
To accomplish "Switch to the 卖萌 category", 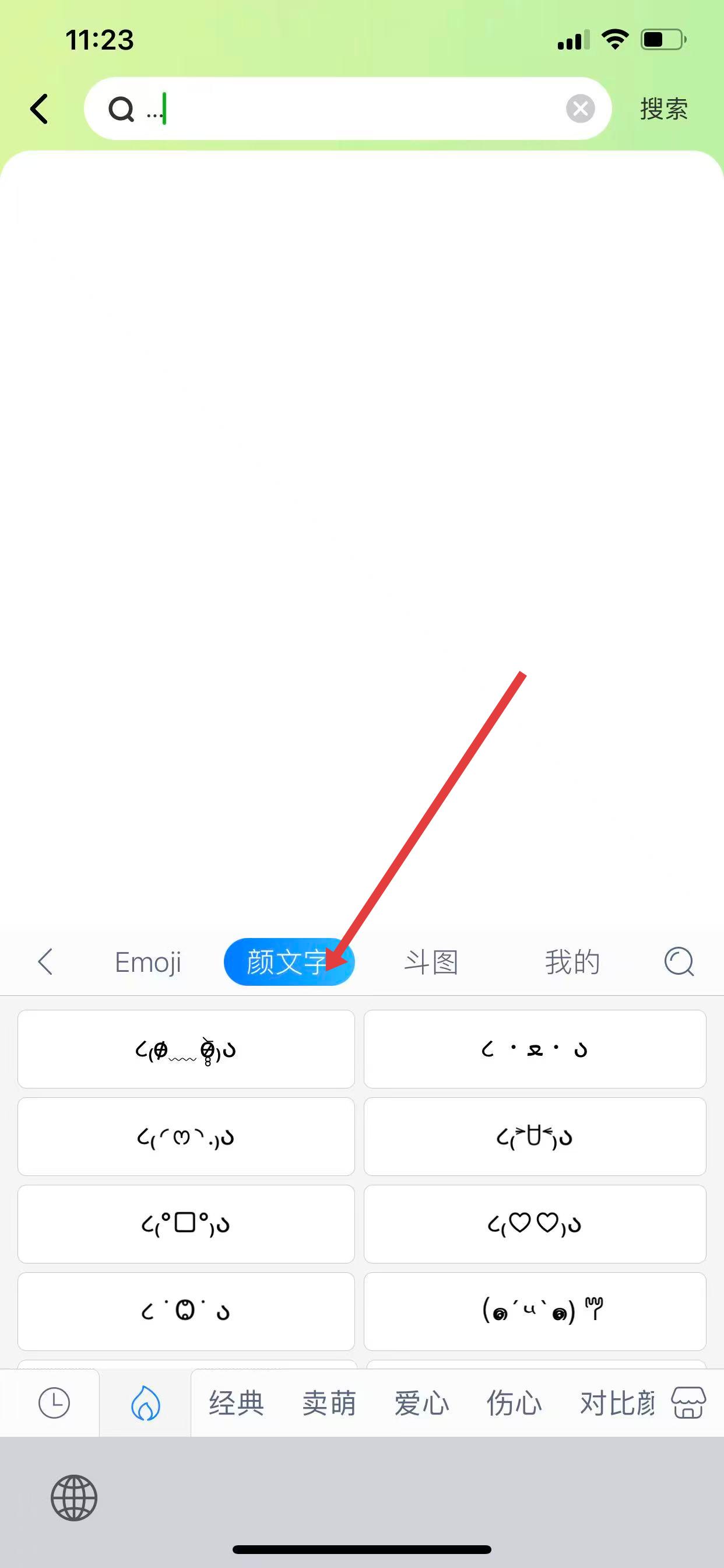I will point(329,1403).
